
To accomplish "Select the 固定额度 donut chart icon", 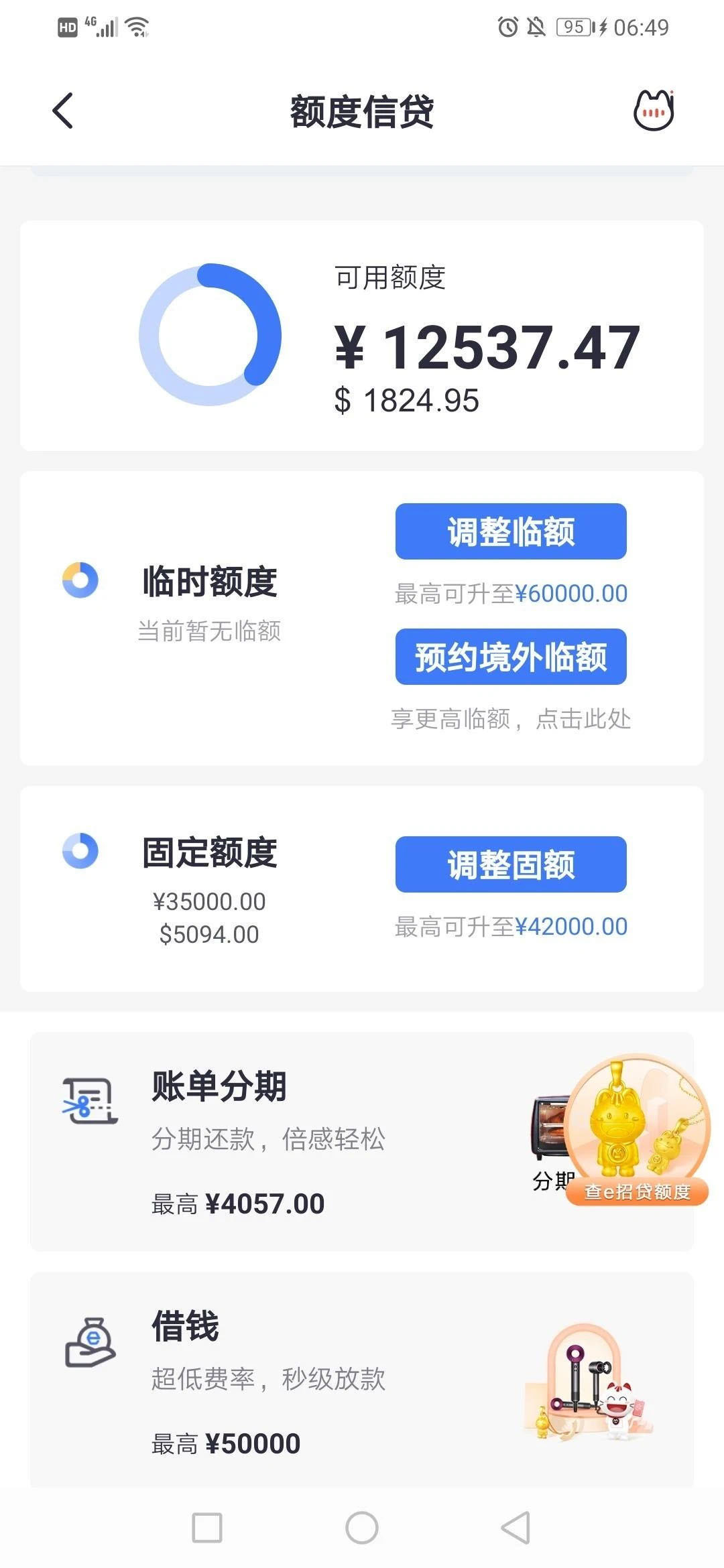I will [x=80, y=851].
